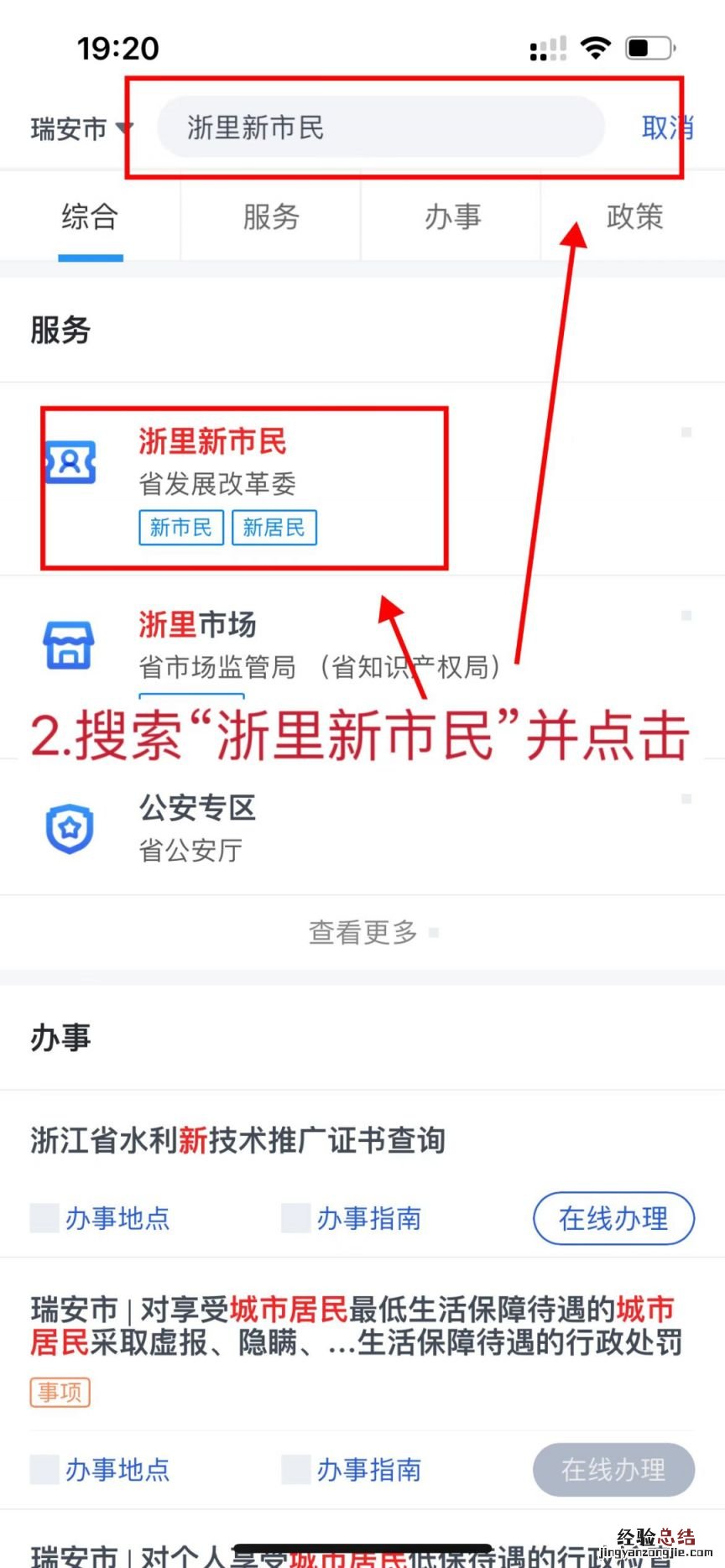Screen dimensions: 725x1568
Task: Open the 浙里市场 service result
Action: click(197, 625)
